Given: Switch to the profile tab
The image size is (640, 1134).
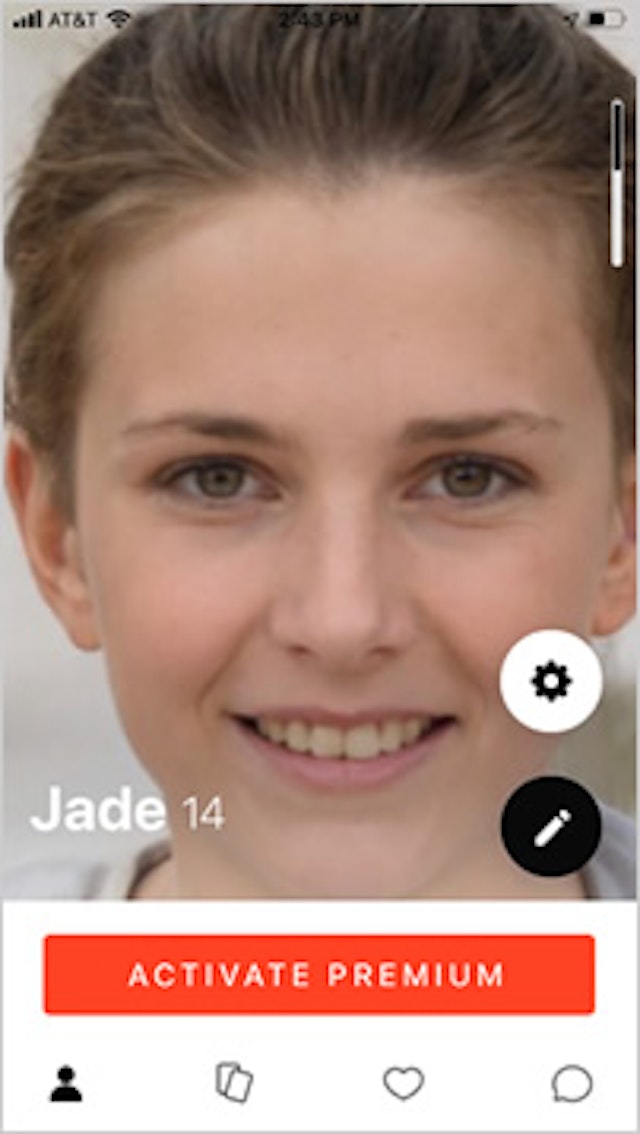Looking at the screenshot, I should [66, 1083].
